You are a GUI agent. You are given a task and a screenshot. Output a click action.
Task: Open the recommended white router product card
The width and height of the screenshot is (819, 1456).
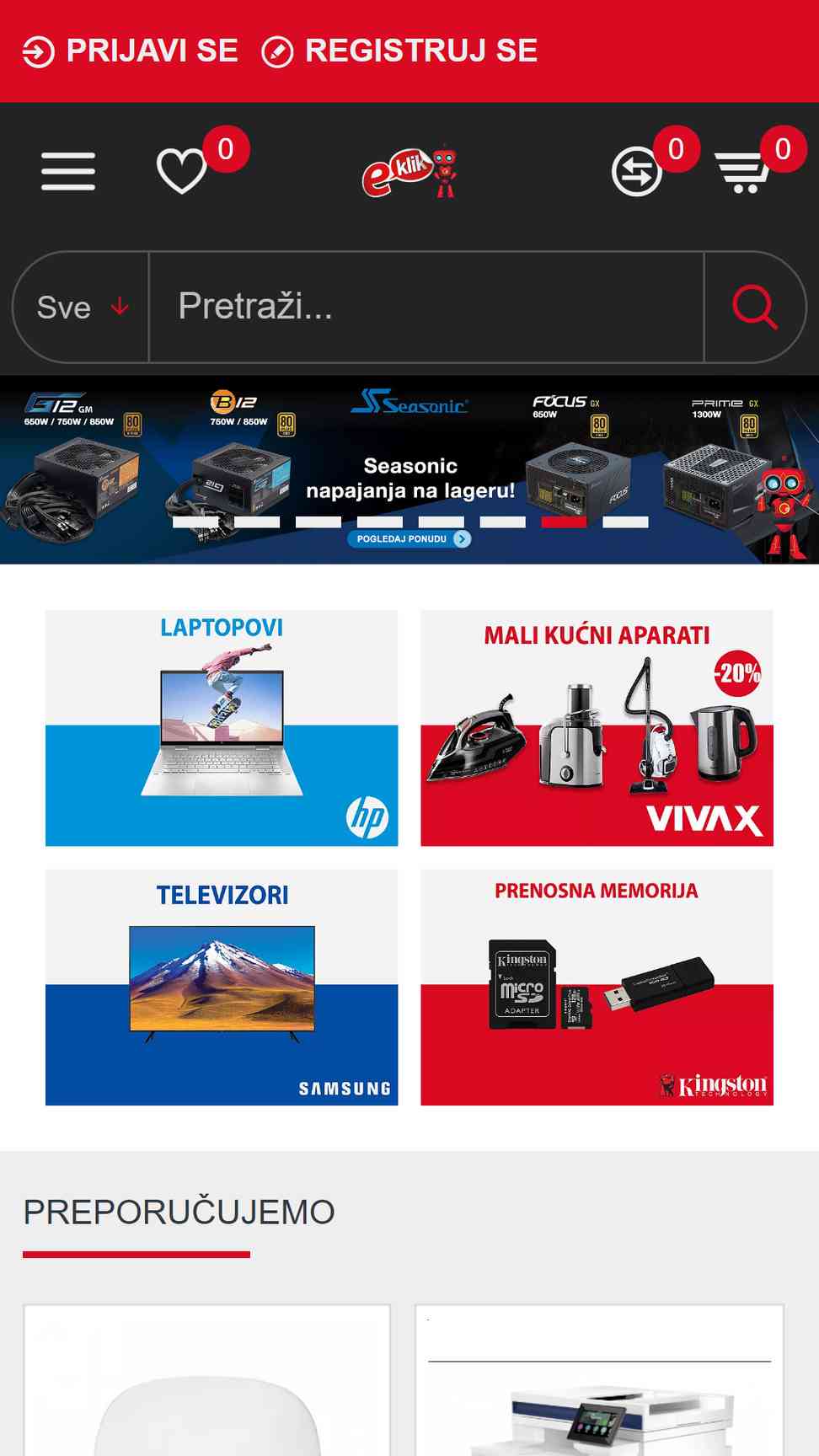pyautogui.click(x=207, y=1380)
